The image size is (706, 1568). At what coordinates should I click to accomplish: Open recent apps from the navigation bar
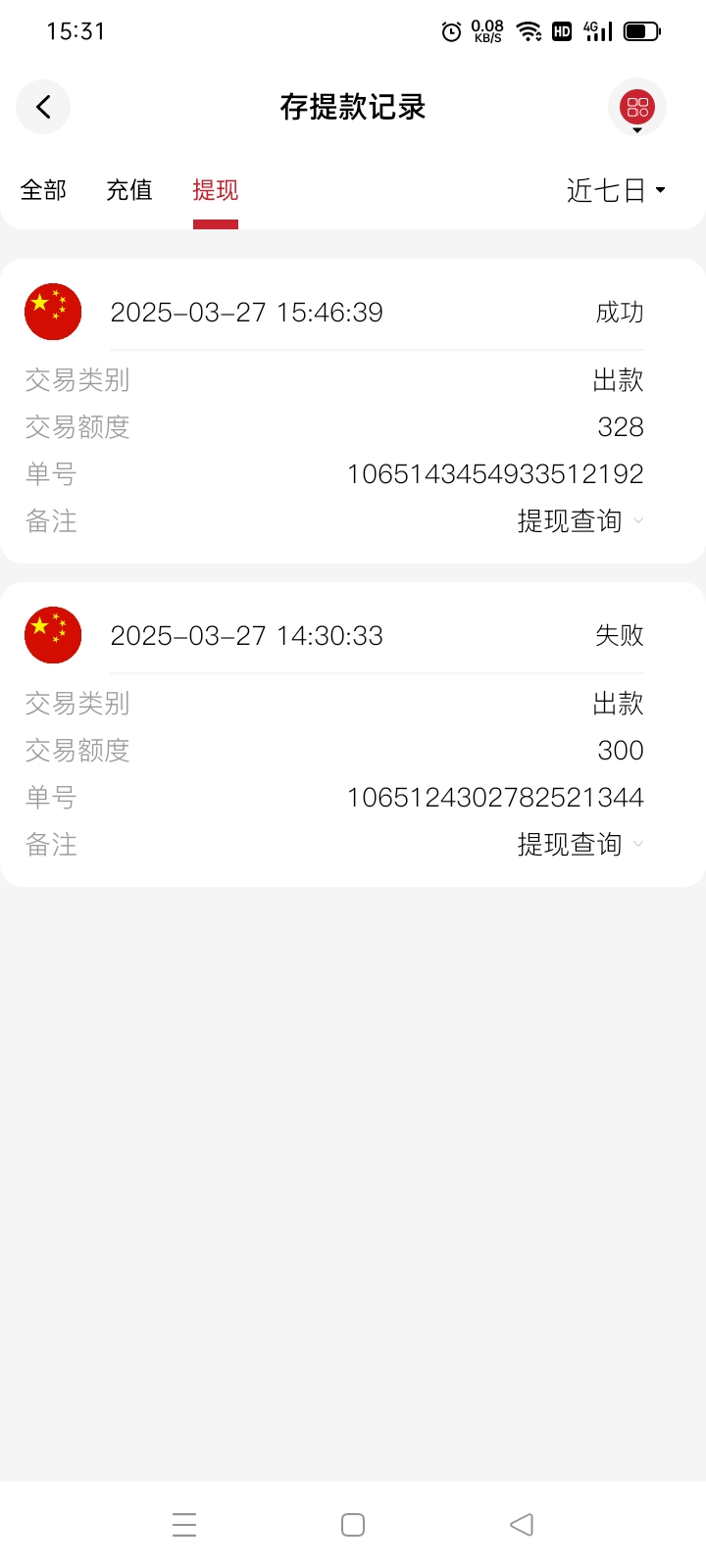pos(184,1525)
